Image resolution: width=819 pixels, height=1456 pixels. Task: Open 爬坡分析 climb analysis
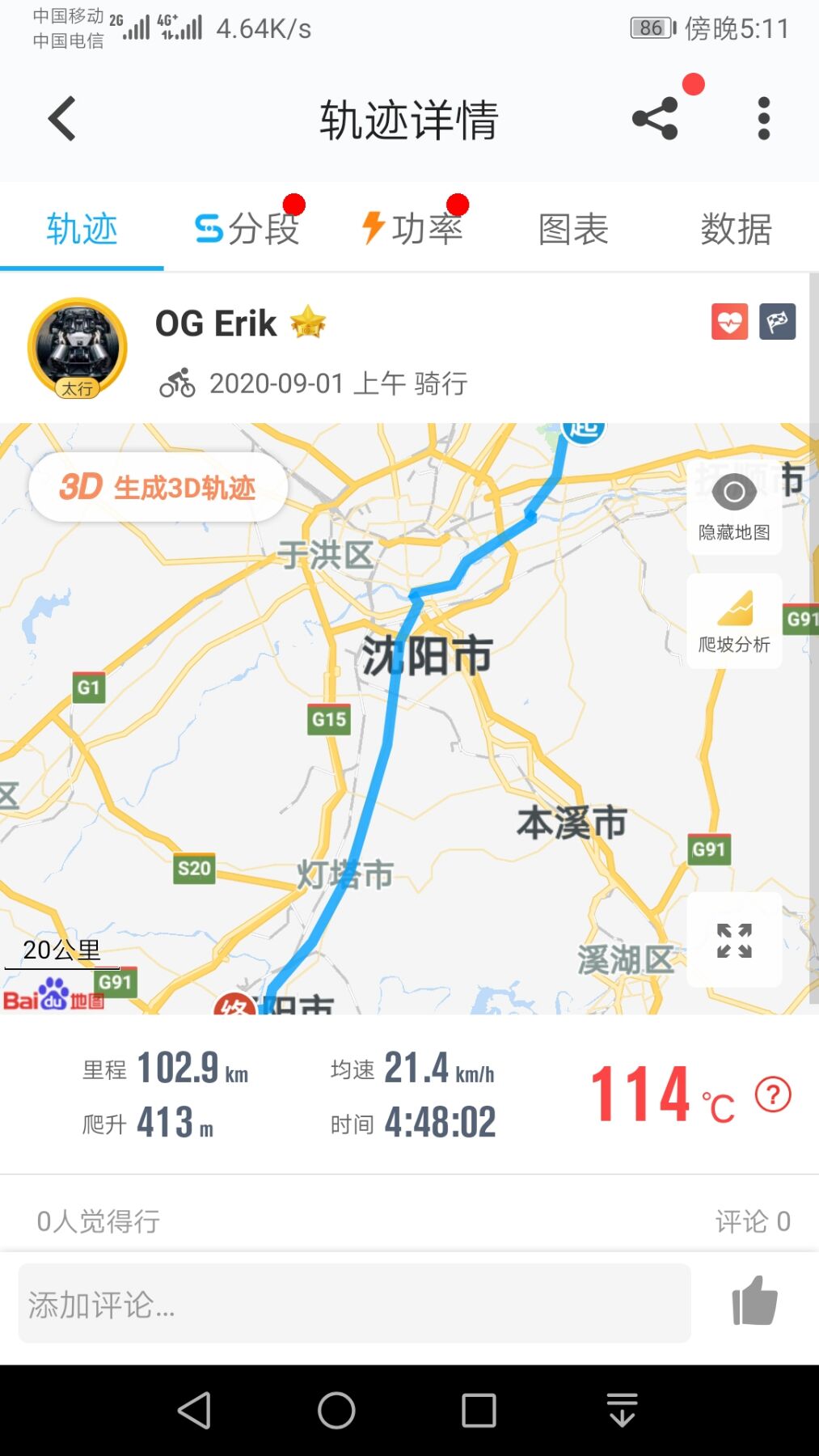[x=734, y=621]
